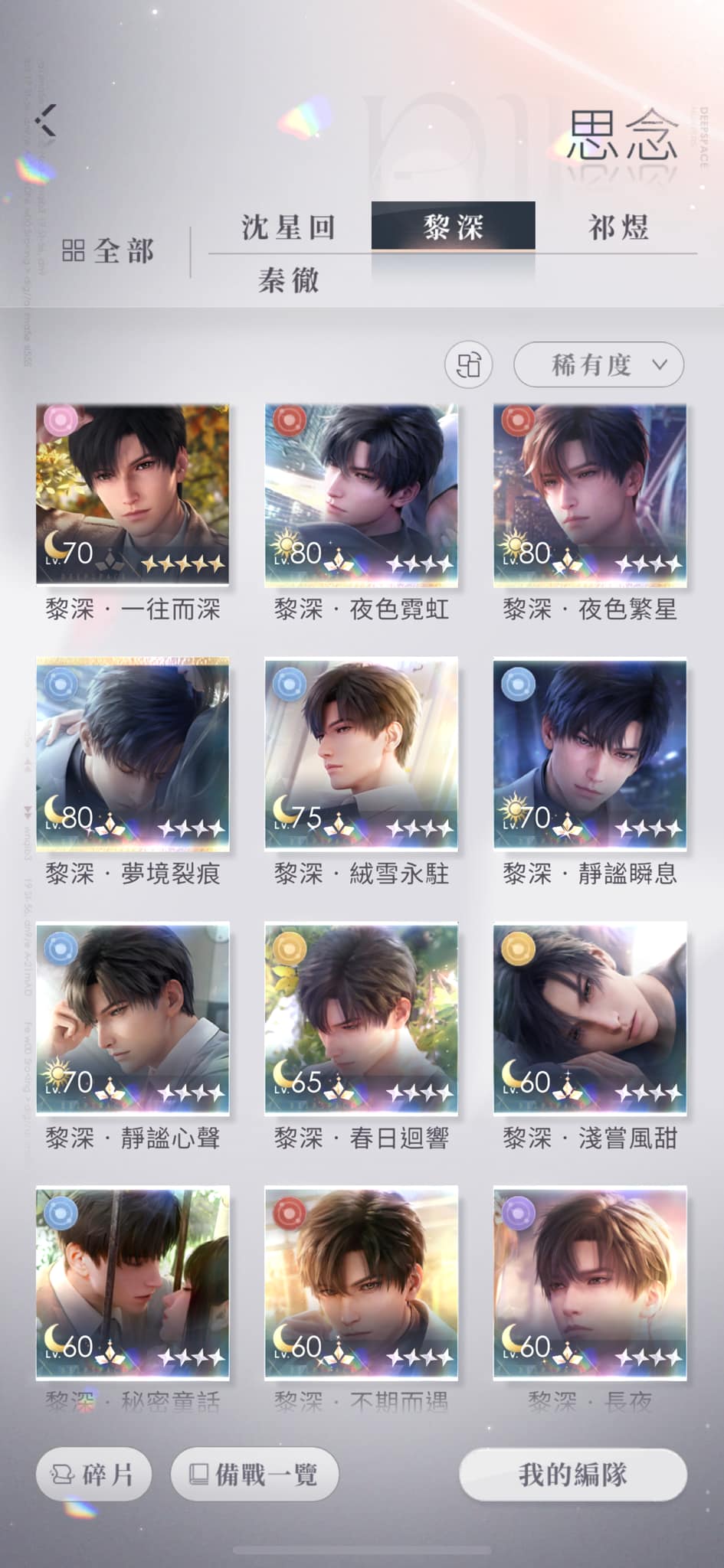Tap the layout switch icon beside 稀有度
Screen dimensions: 724x1568
pos(468,364)
